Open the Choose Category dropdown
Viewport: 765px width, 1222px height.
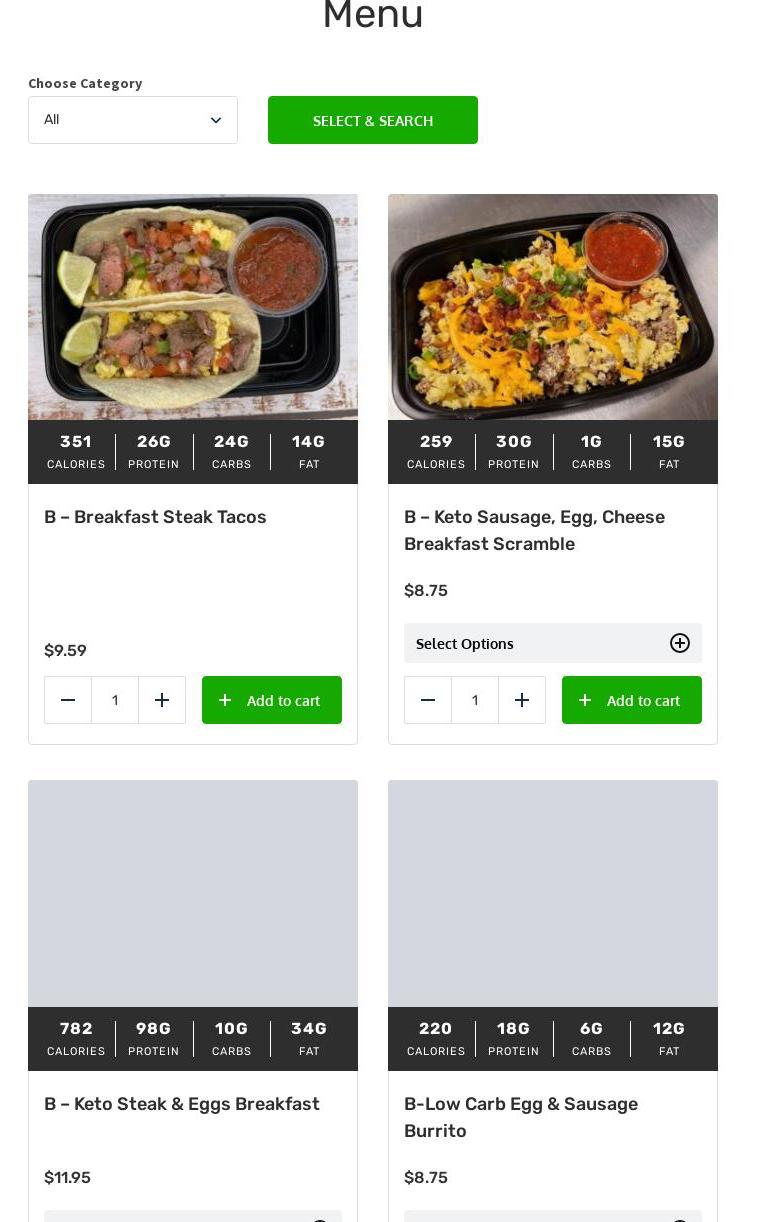coord(133,120)
